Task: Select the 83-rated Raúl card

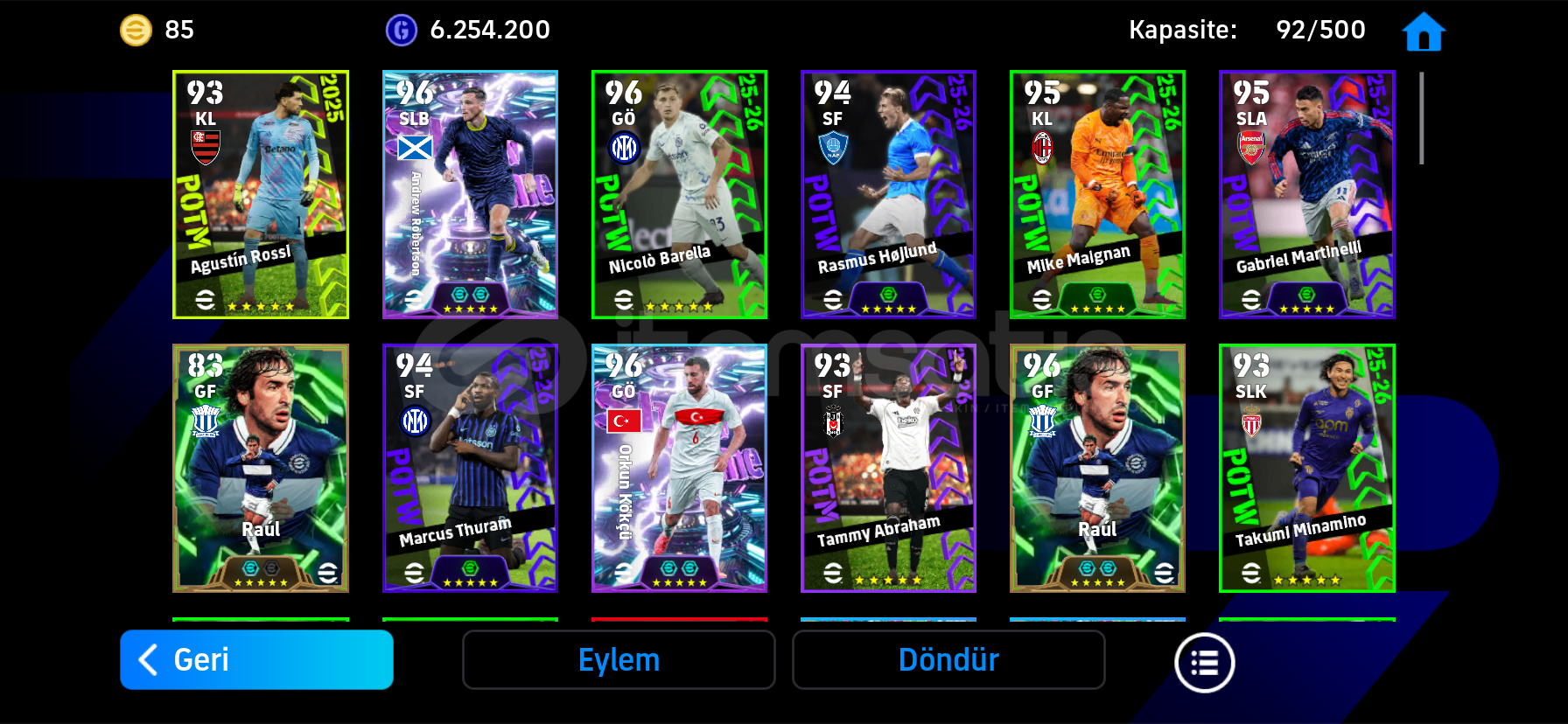Action: [261, 468]
